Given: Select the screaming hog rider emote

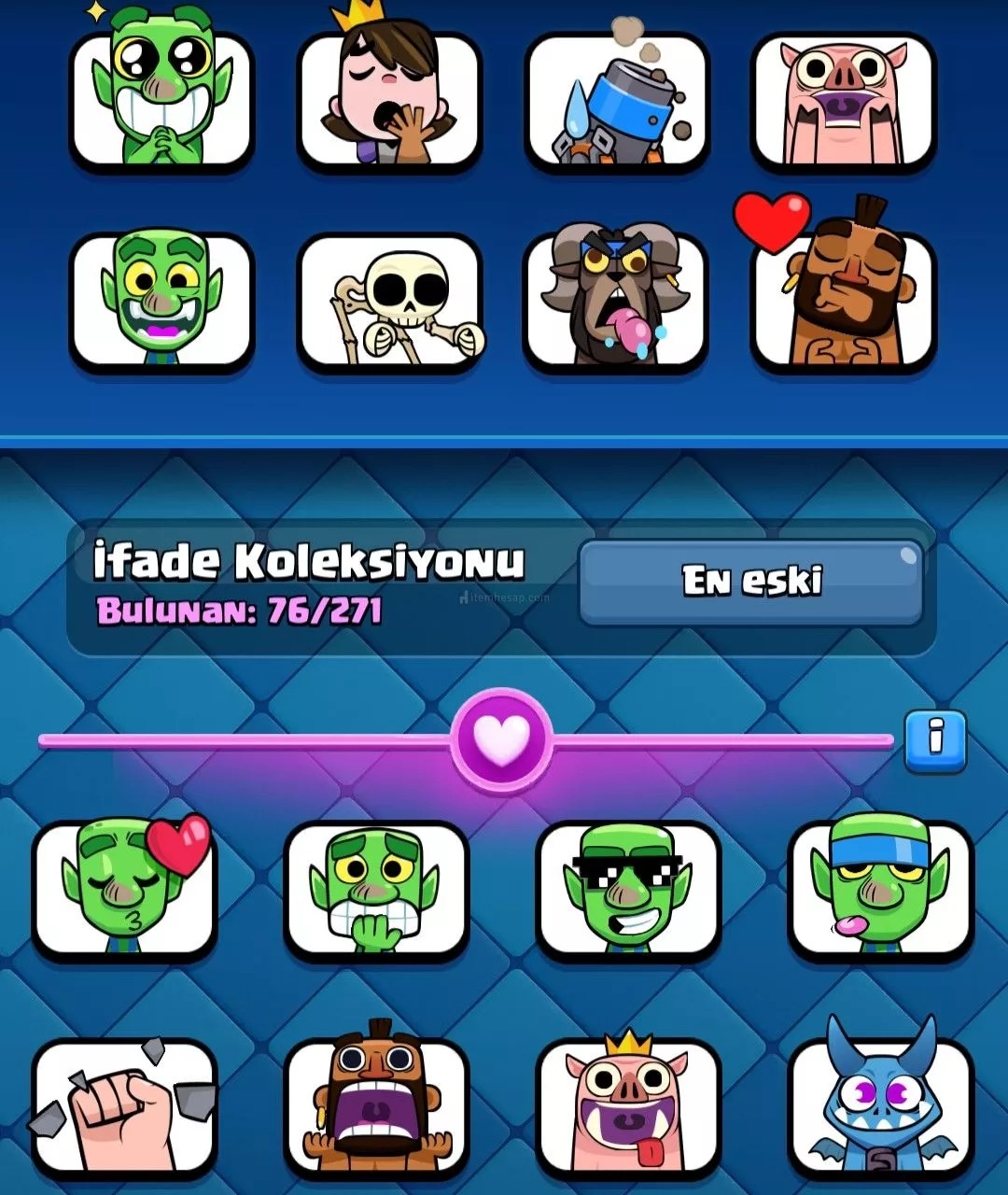Looking at the screenshot, I should tap(377, 1109).
